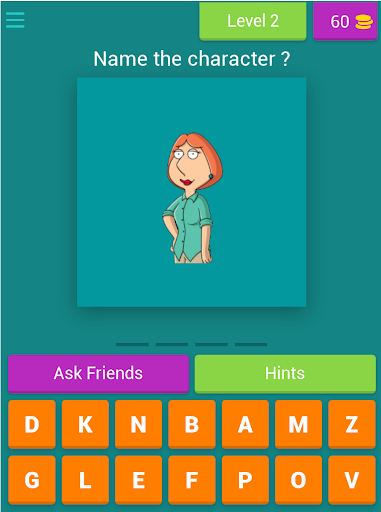Tap the letter G tile

pyautogui.click(x=32, y=480)
